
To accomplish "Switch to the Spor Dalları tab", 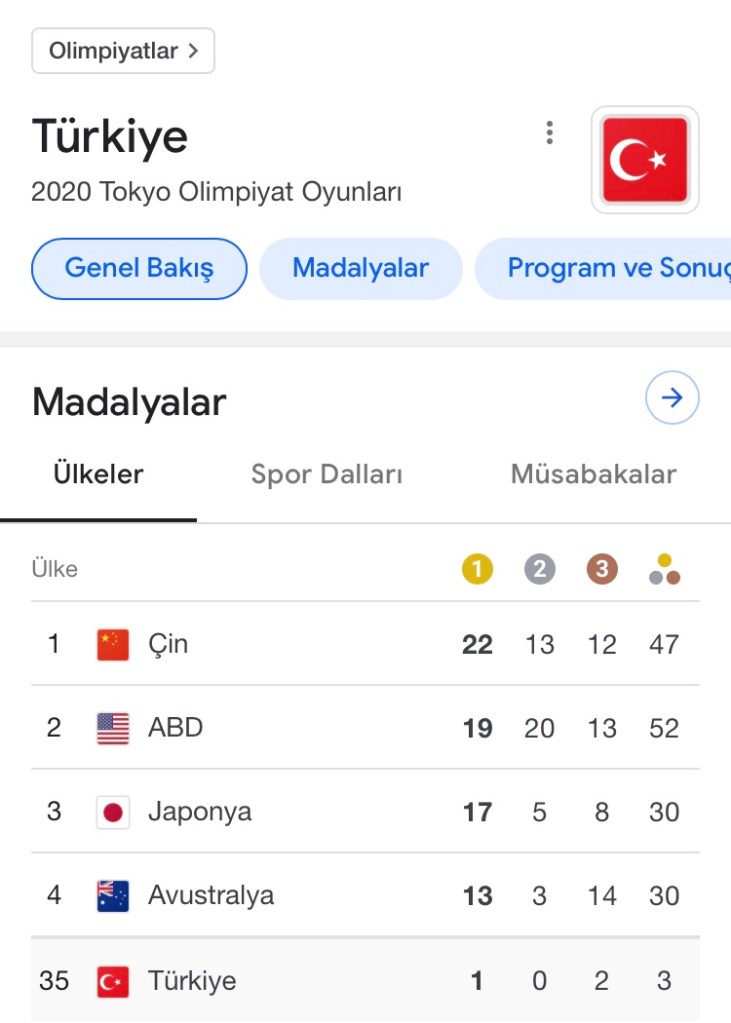I will tap(326, 474).
